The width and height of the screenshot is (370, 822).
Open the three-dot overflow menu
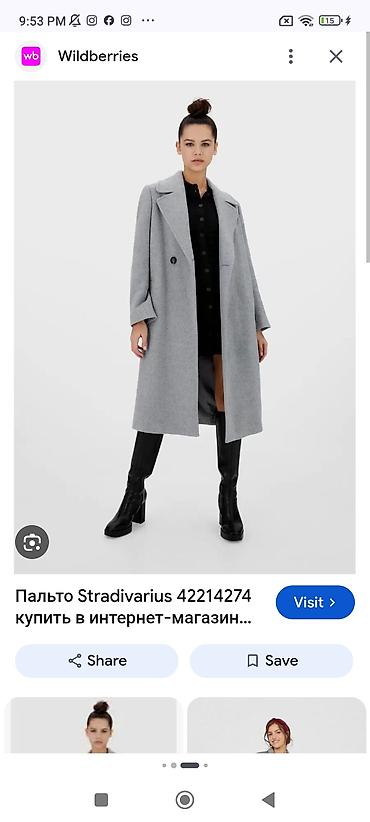[291, 56]
